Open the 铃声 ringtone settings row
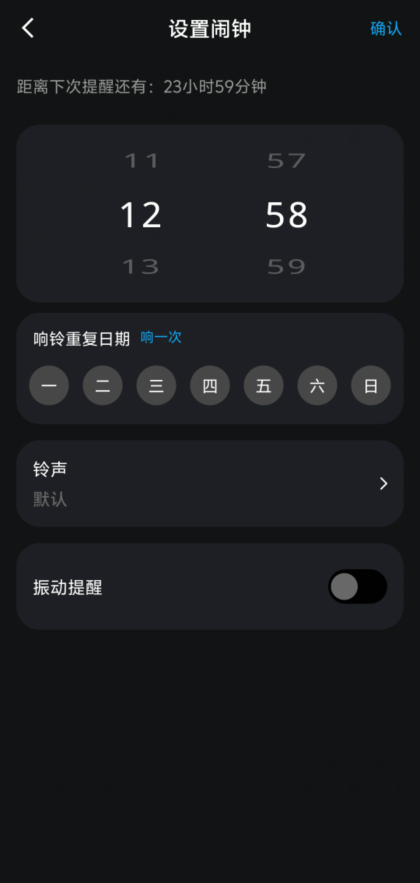 point(210,484)
